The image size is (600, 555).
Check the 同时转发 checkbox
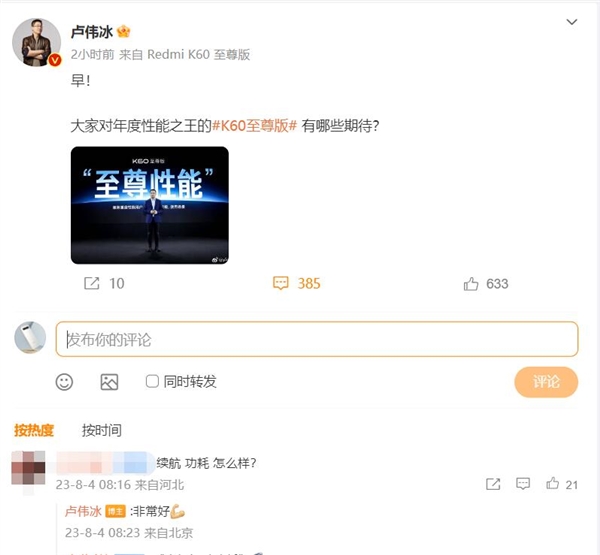point(152,381)
